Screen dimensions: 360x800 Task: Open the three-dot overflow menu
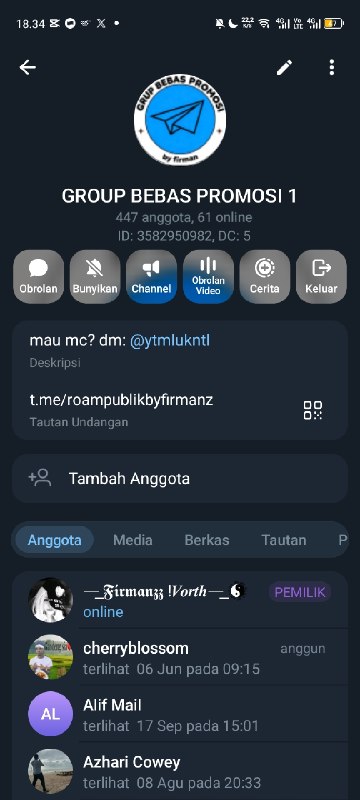(x=332, y=67)
